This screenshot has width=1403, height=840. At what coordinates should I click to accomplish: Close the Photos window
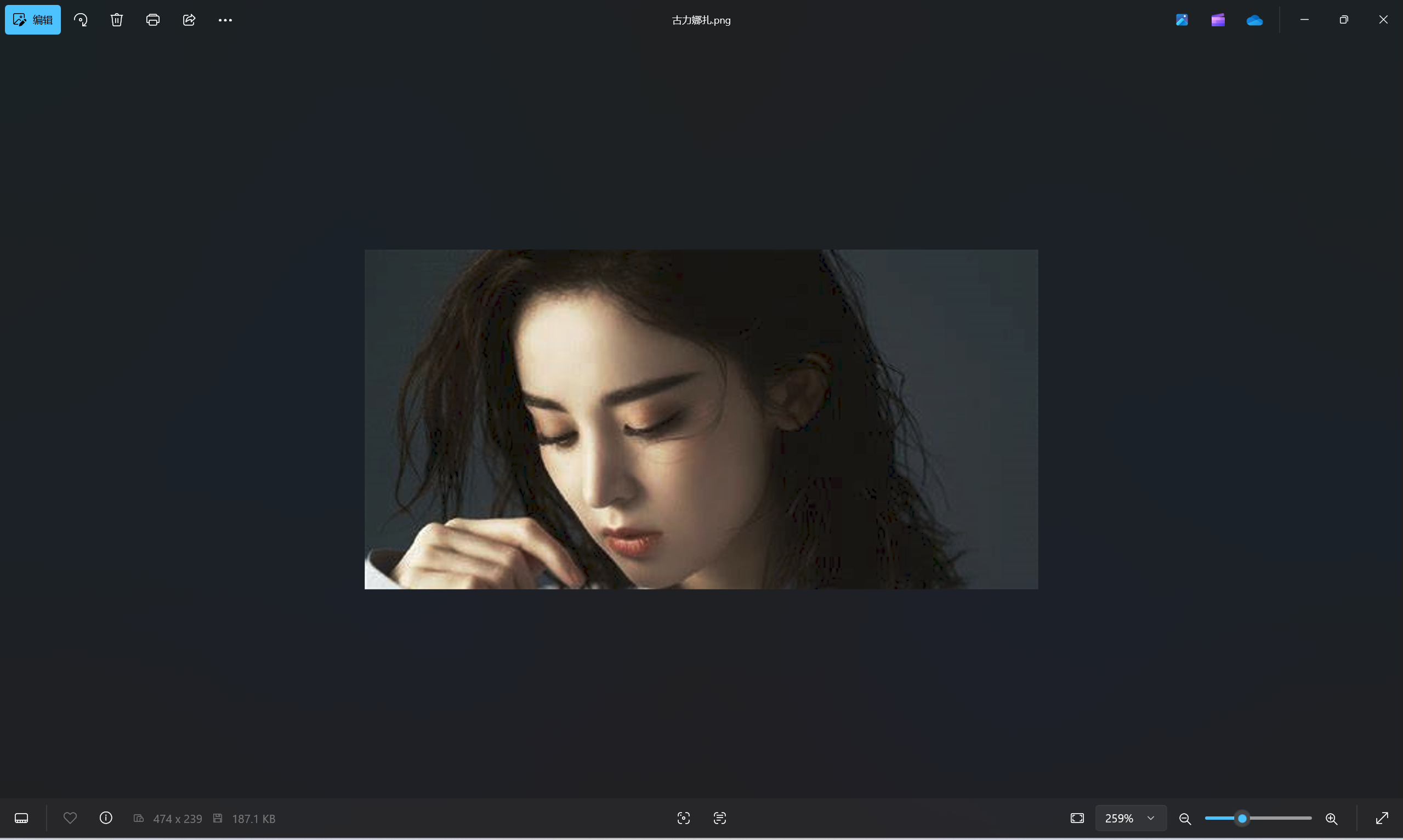tap(1383, 20)
